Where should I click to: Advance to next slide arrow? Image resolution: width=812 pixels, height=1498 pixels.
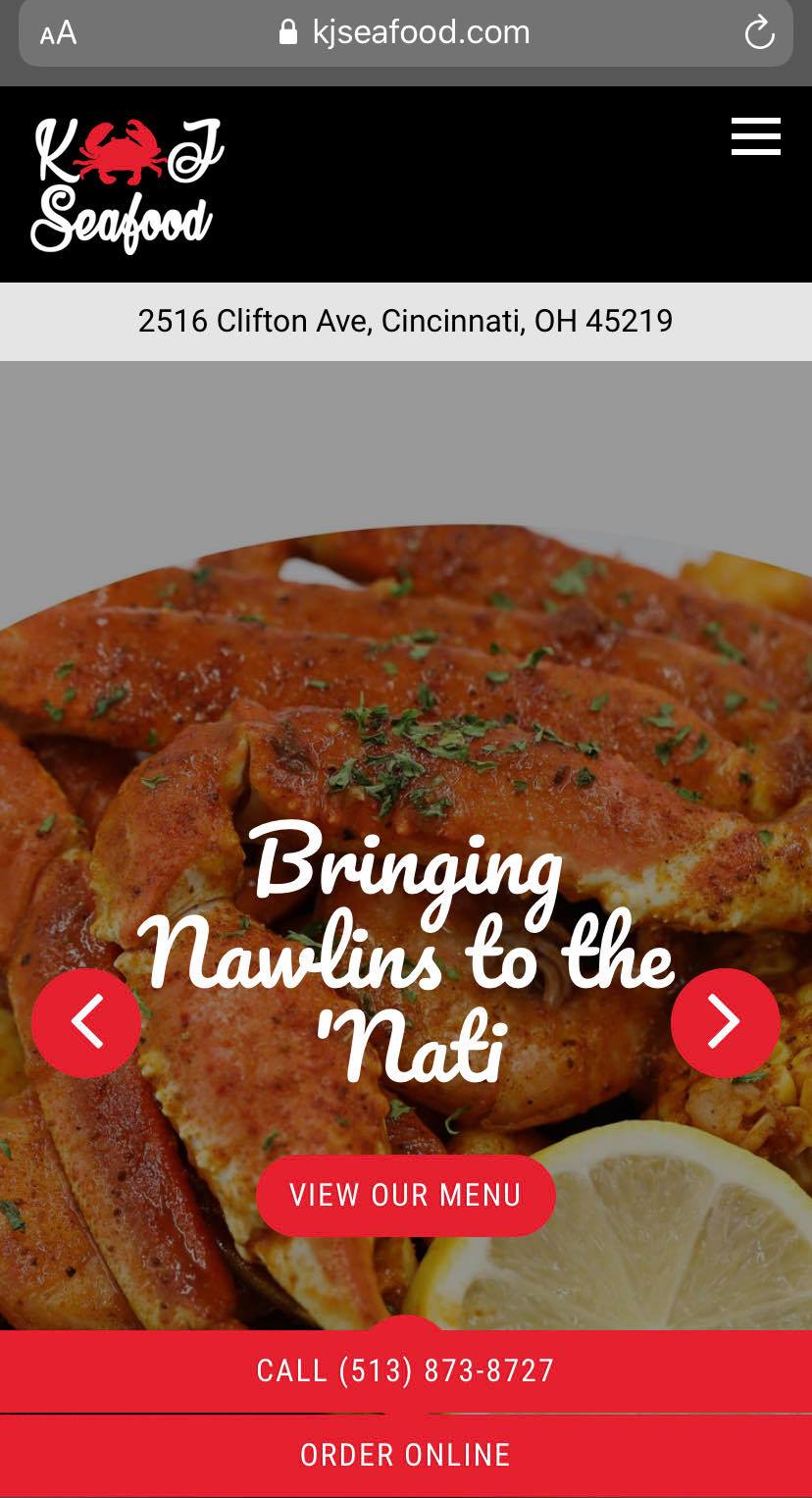tap(725, 1023)
